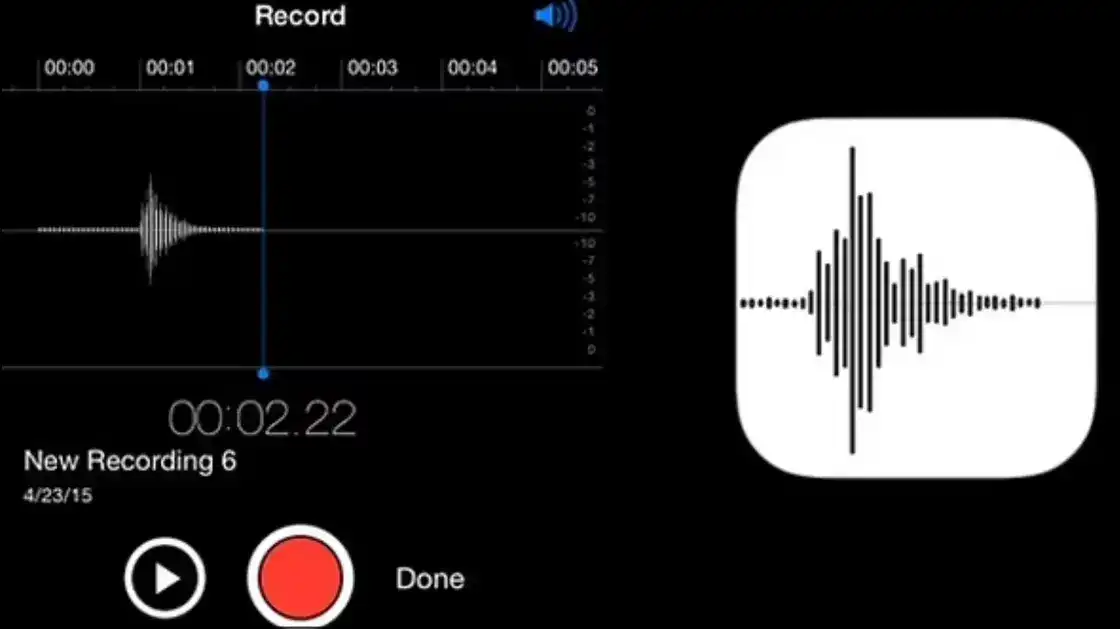
Task: Toggle the blue speaker output icon
Action: pyautogui.click(x=556, y=17)
